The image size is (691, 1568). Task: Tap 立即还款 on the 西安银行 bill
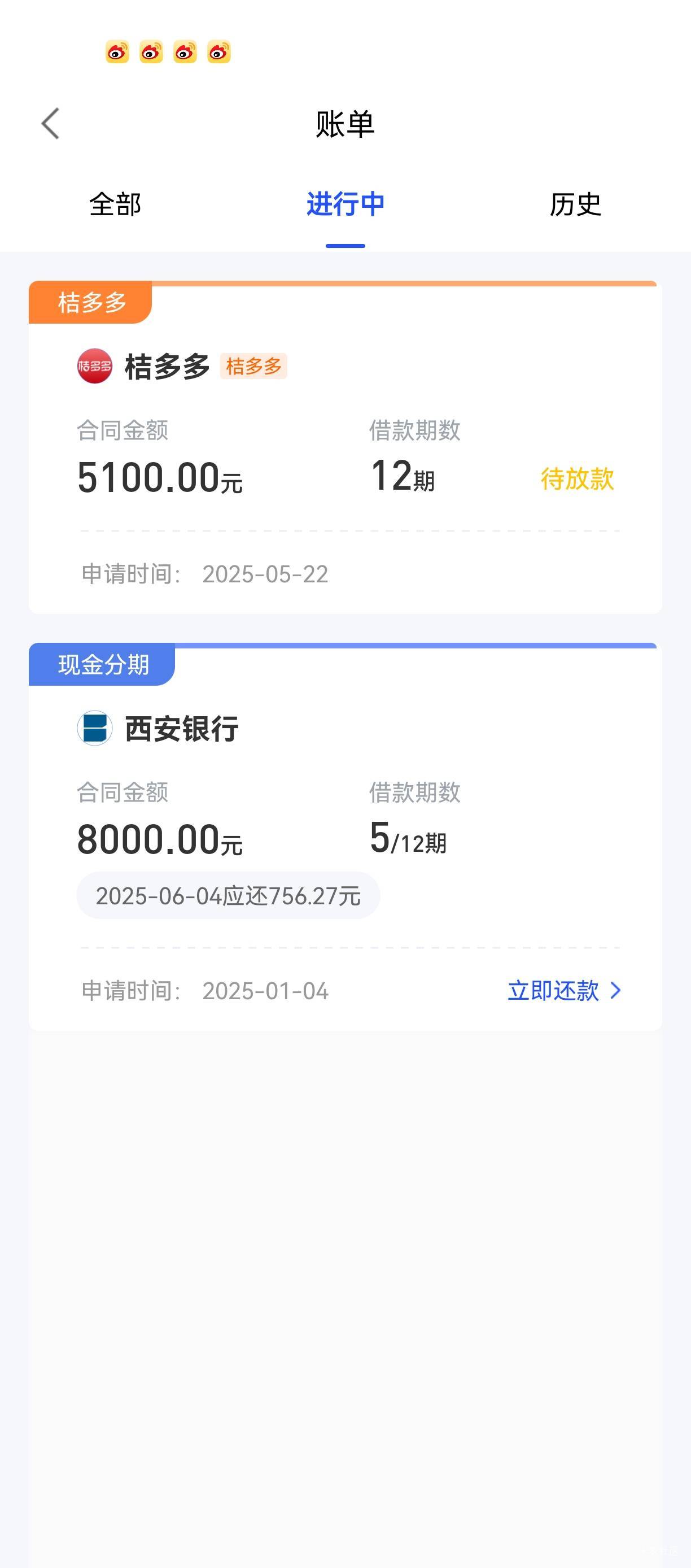pos(564,990)
